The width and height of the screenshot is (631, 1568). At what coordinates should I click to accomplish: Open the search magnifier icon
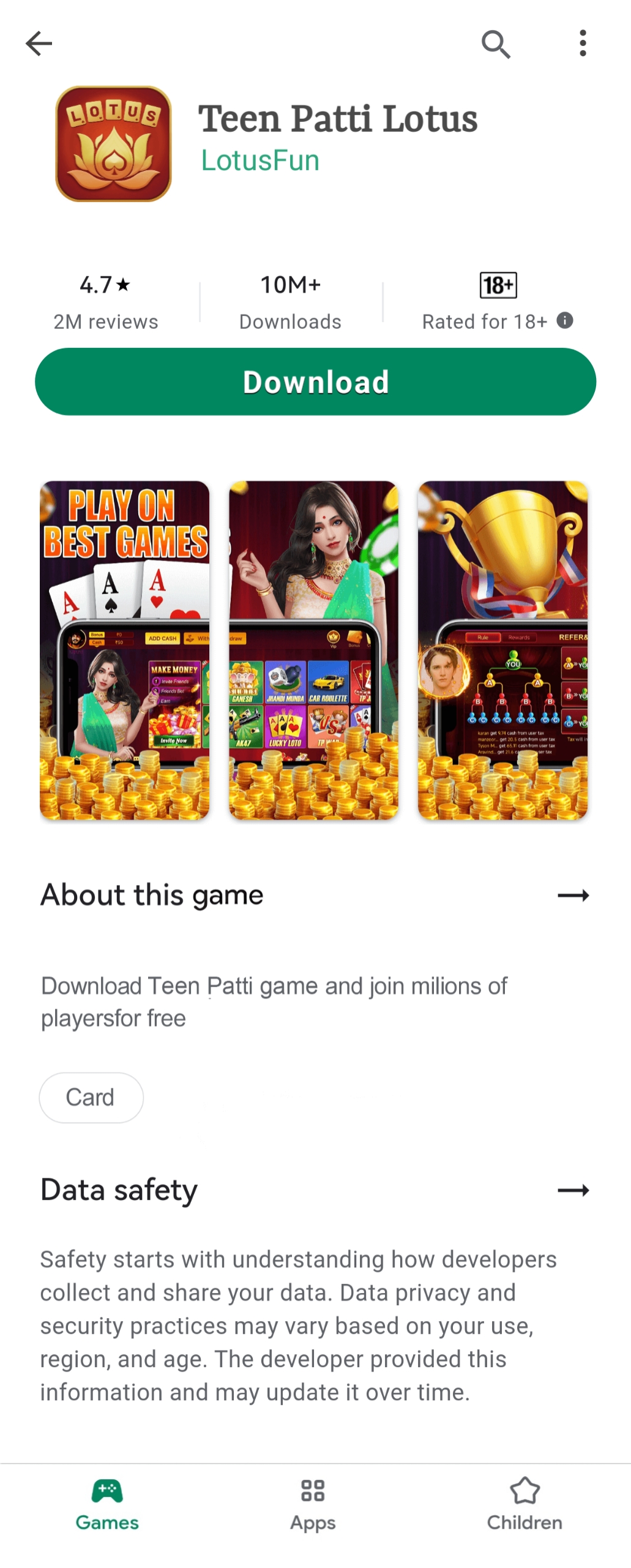pos(495,44)
